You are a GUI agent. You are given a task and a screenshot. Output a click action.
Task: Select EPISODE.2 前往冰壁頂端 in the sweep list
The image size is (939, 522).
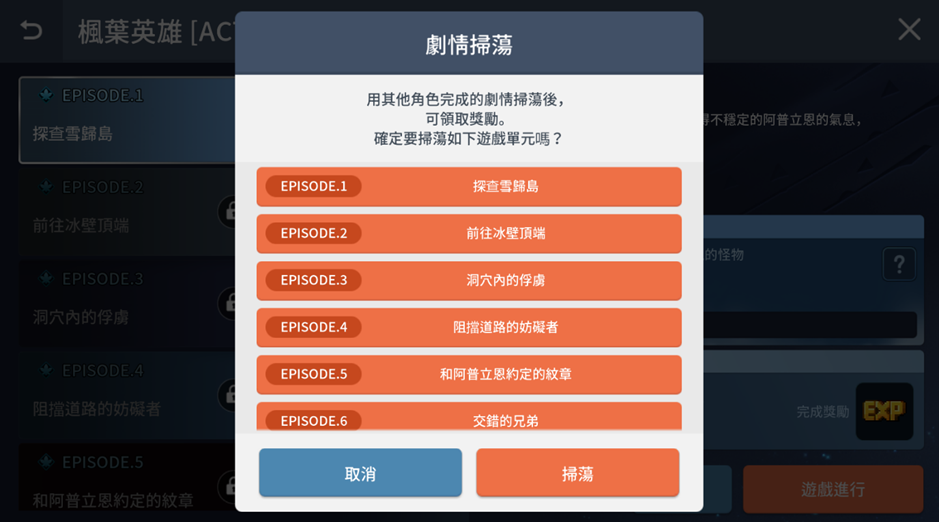click(x=468, y=233)
